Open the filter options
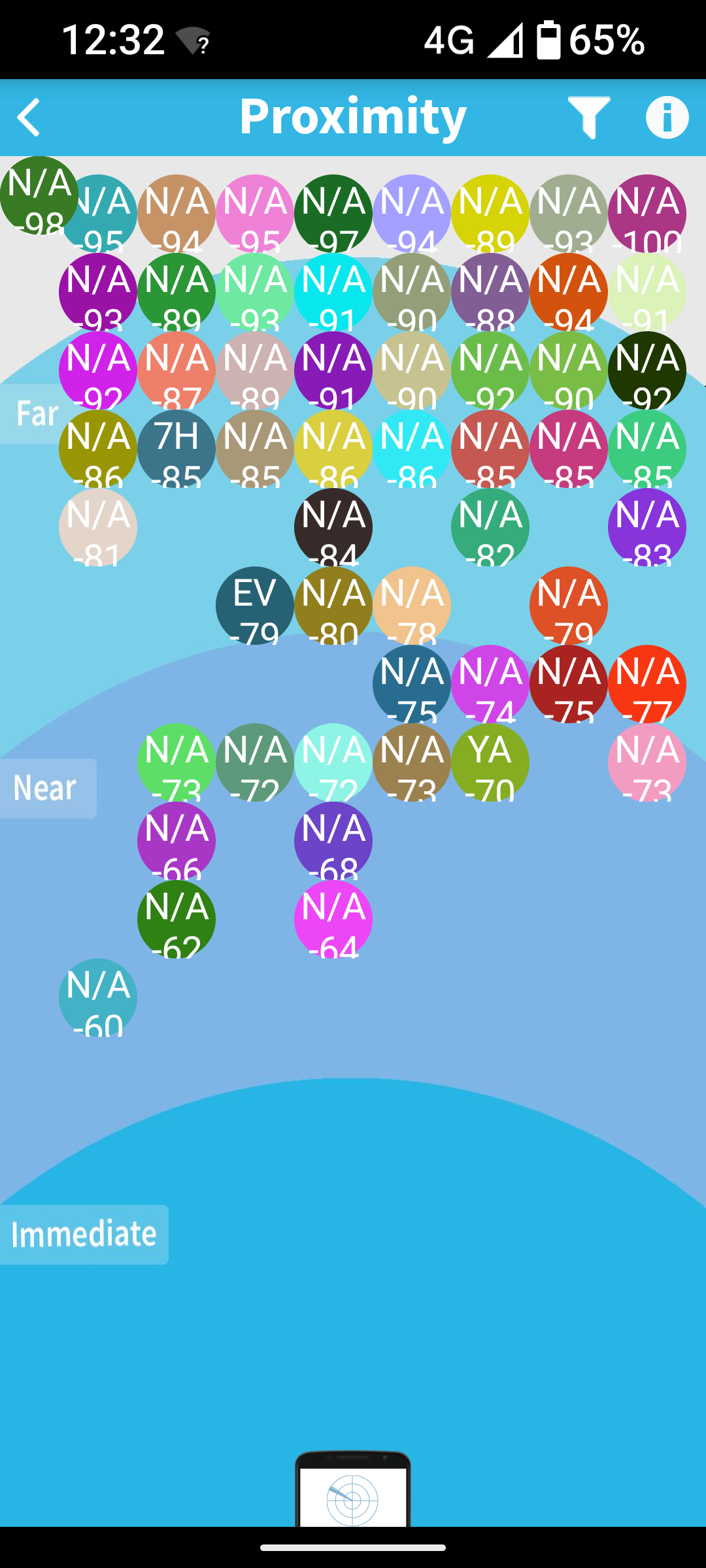The width and height of the screenshot is (706, 1568). point(589,118)
